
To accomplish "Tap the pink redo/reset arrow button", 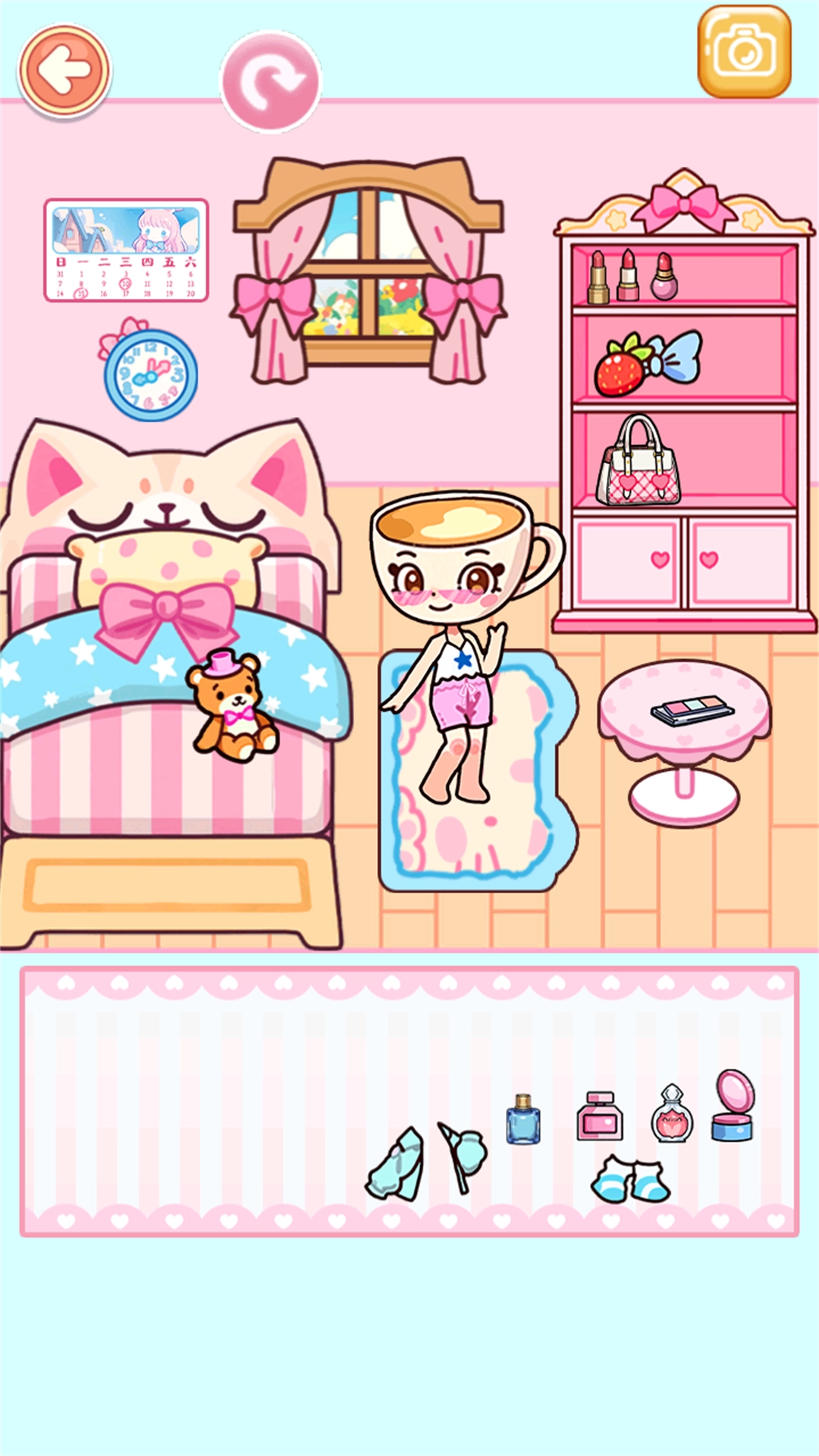I will 271,82.
